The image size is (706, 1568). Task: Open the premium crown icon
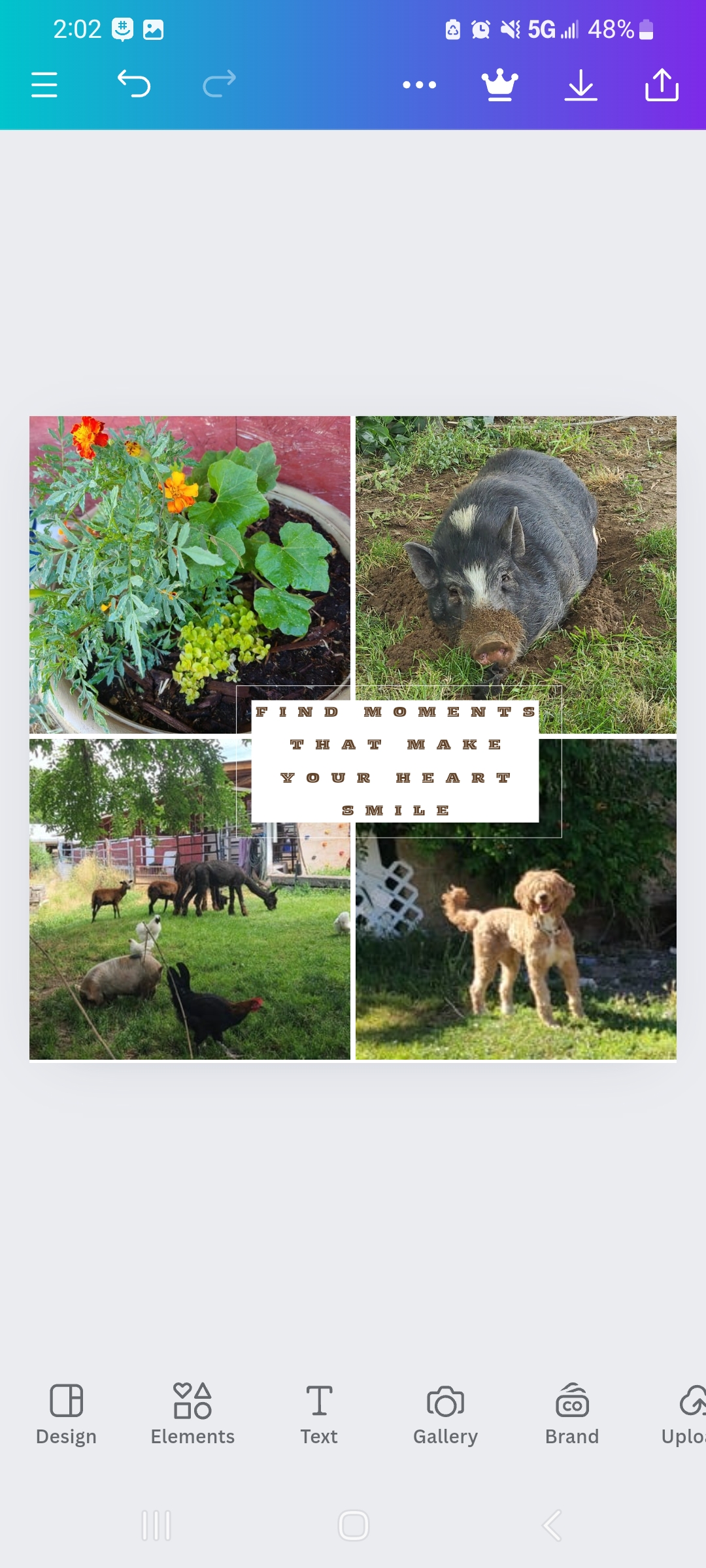[x=499, y=85]
